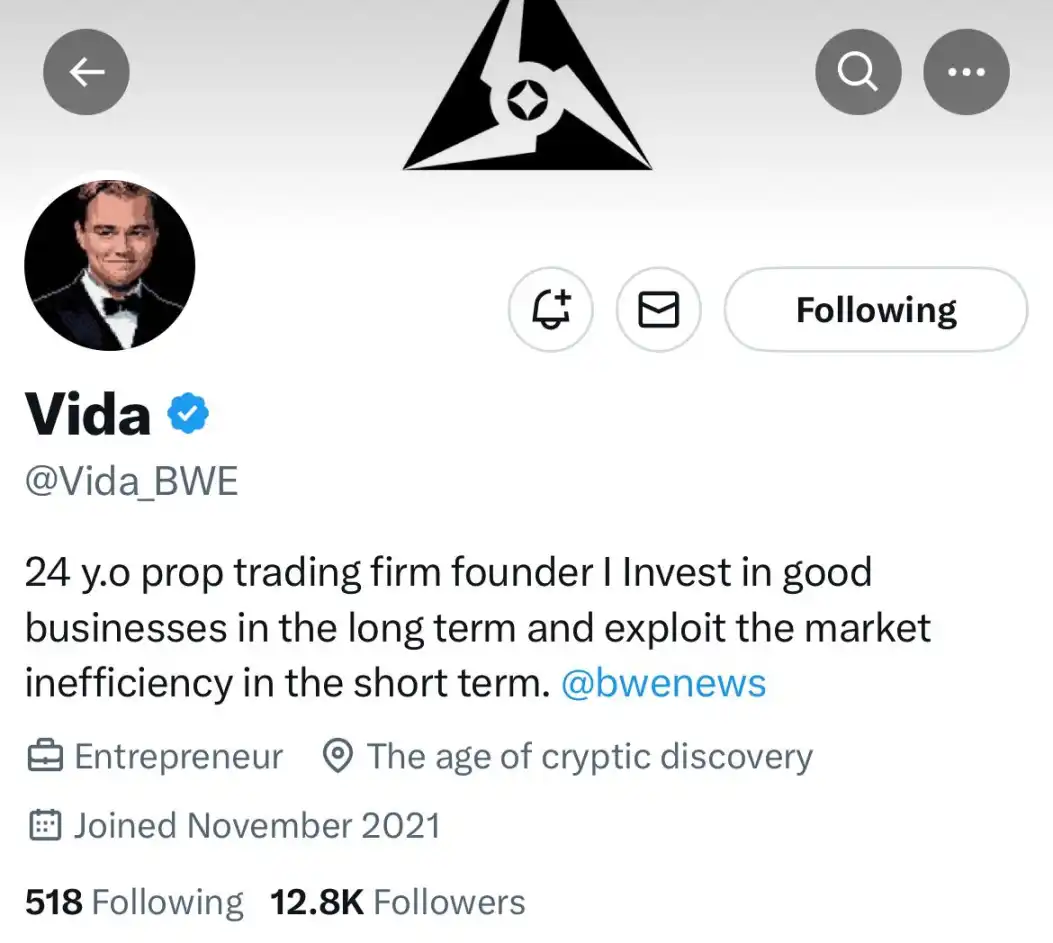The height and width of the screenshot is (943, 1053).
Task: Tap the blue verified badge
Action: point(187,413)
